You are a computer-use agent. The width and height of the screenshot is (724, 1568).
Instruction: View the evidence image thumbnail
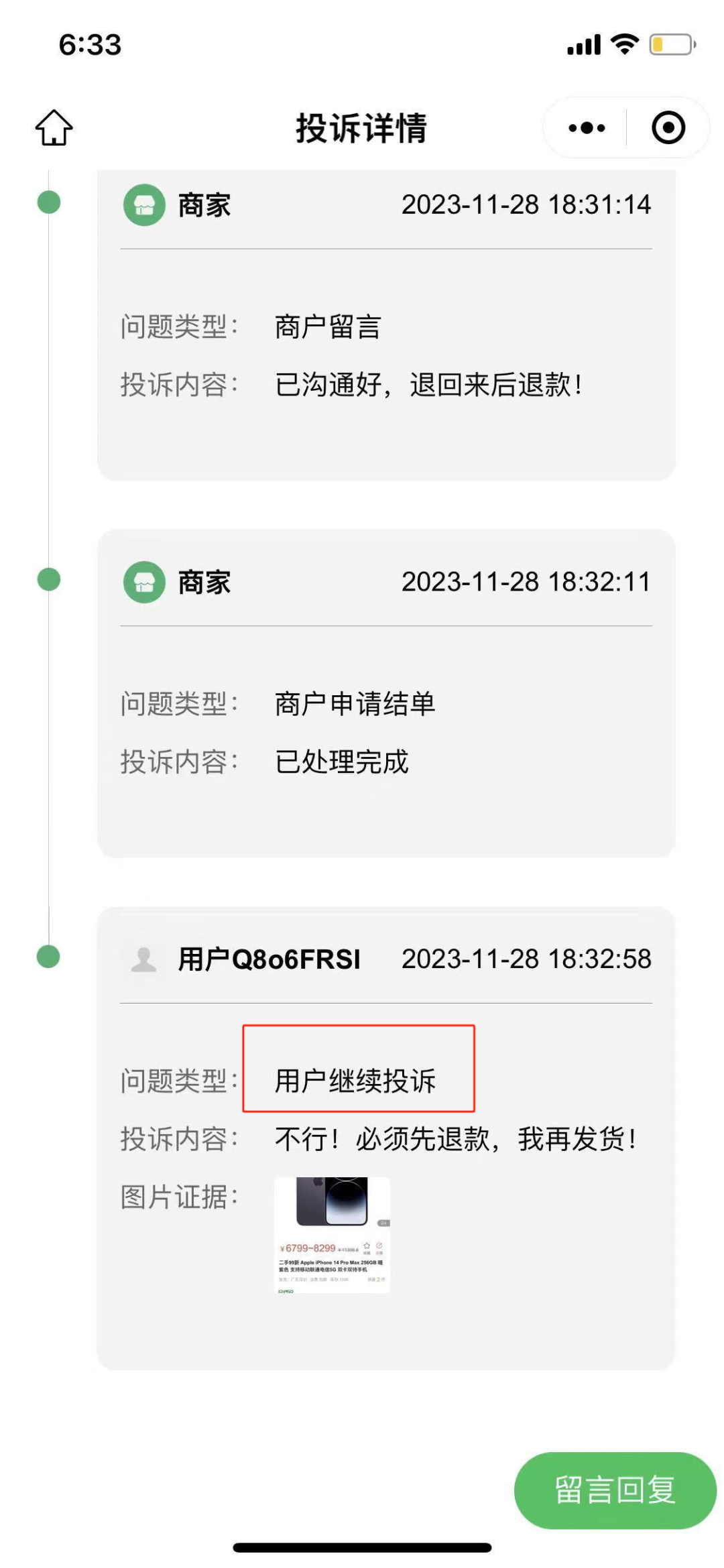tap(333, 1234)
